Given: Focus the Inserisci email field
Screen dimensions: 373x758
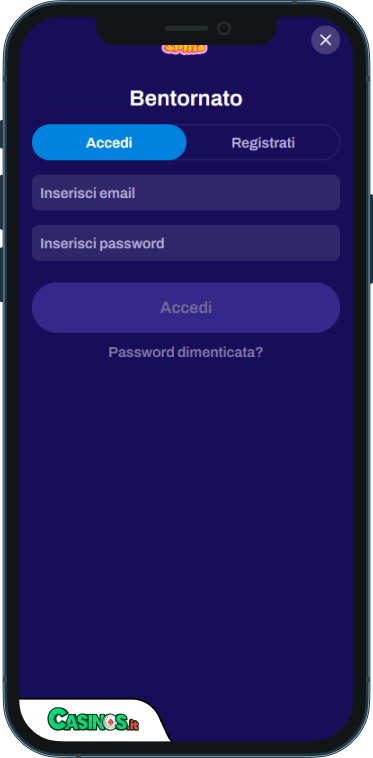Looking at the screenshot, I should click(186, 193).
